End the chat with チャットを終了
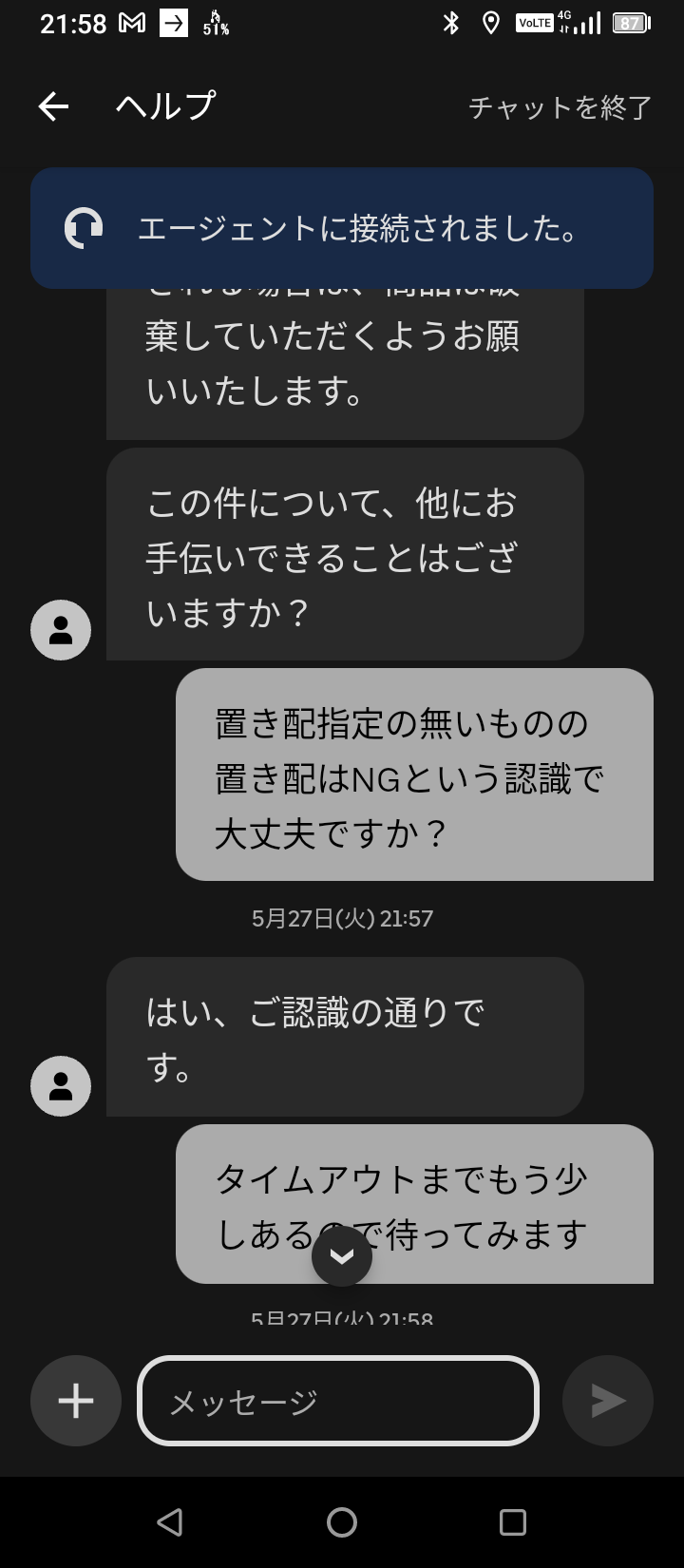684x1568 pixels. point(560,107)
